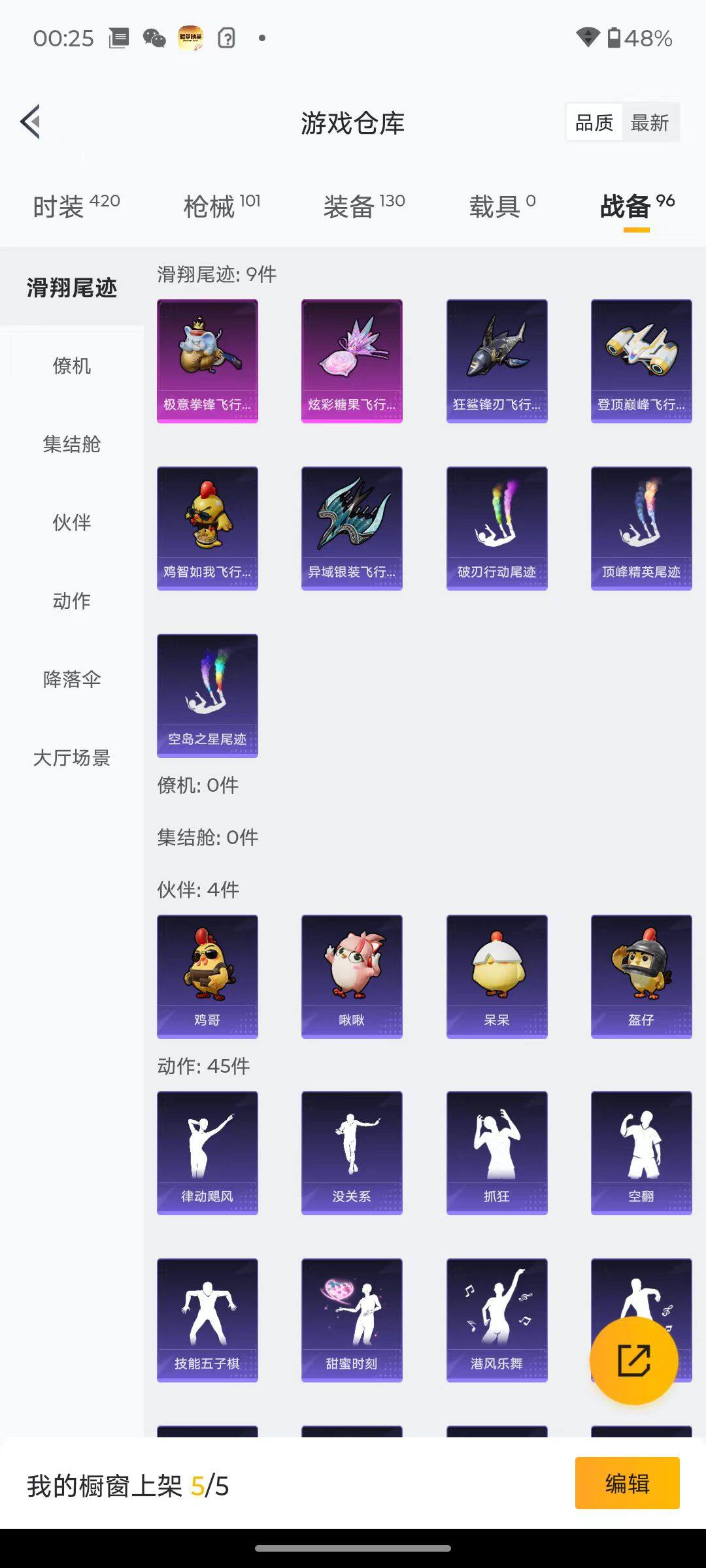Viewport: 706px width, 1568px height.
Task: Switch to the 时装 tab
Action: [x=76, y=206]
